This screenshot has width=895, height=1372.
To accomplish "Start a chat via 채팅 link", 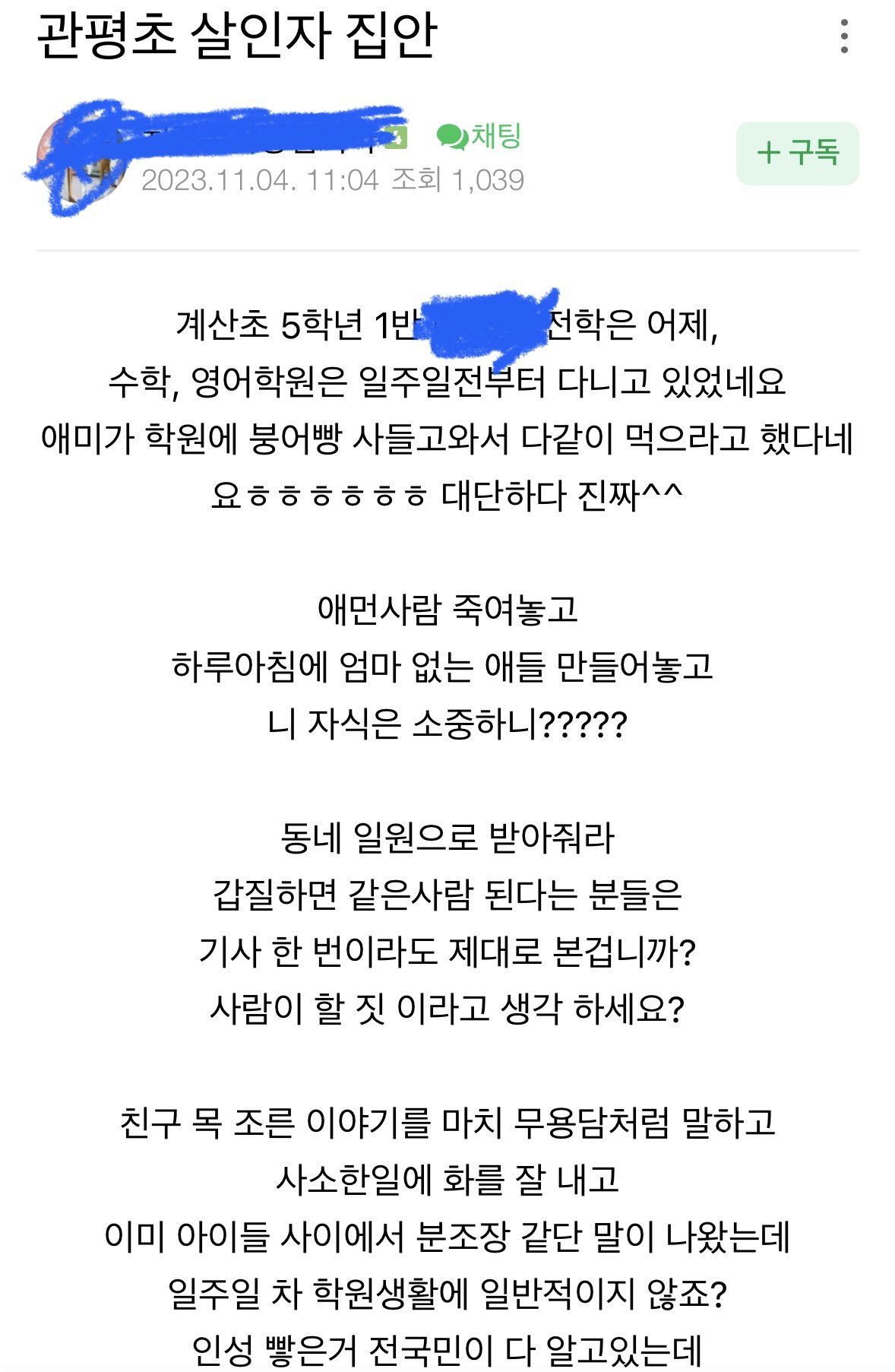I will (x=480, y=136).
